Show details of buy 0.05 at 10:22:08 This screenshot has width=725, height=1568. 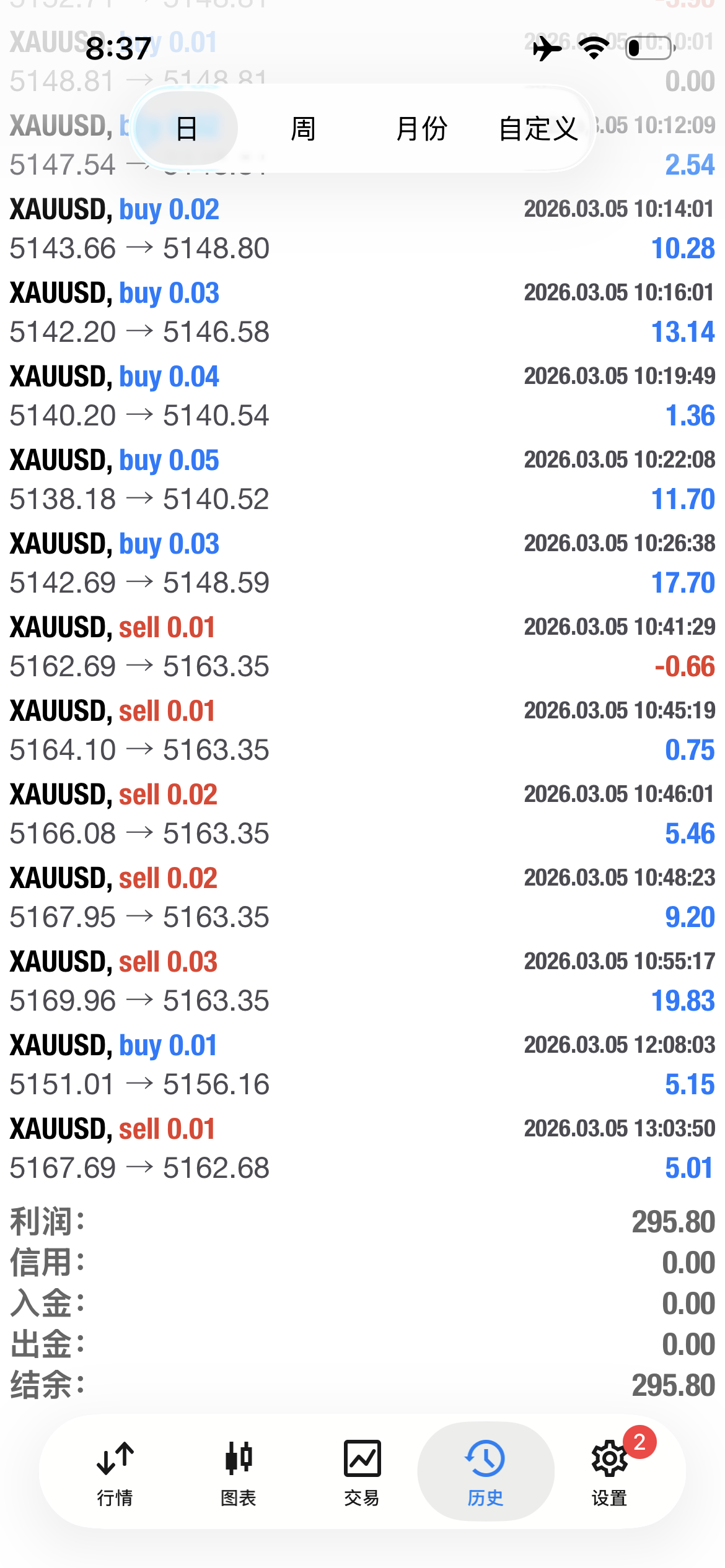click(362, 479)
